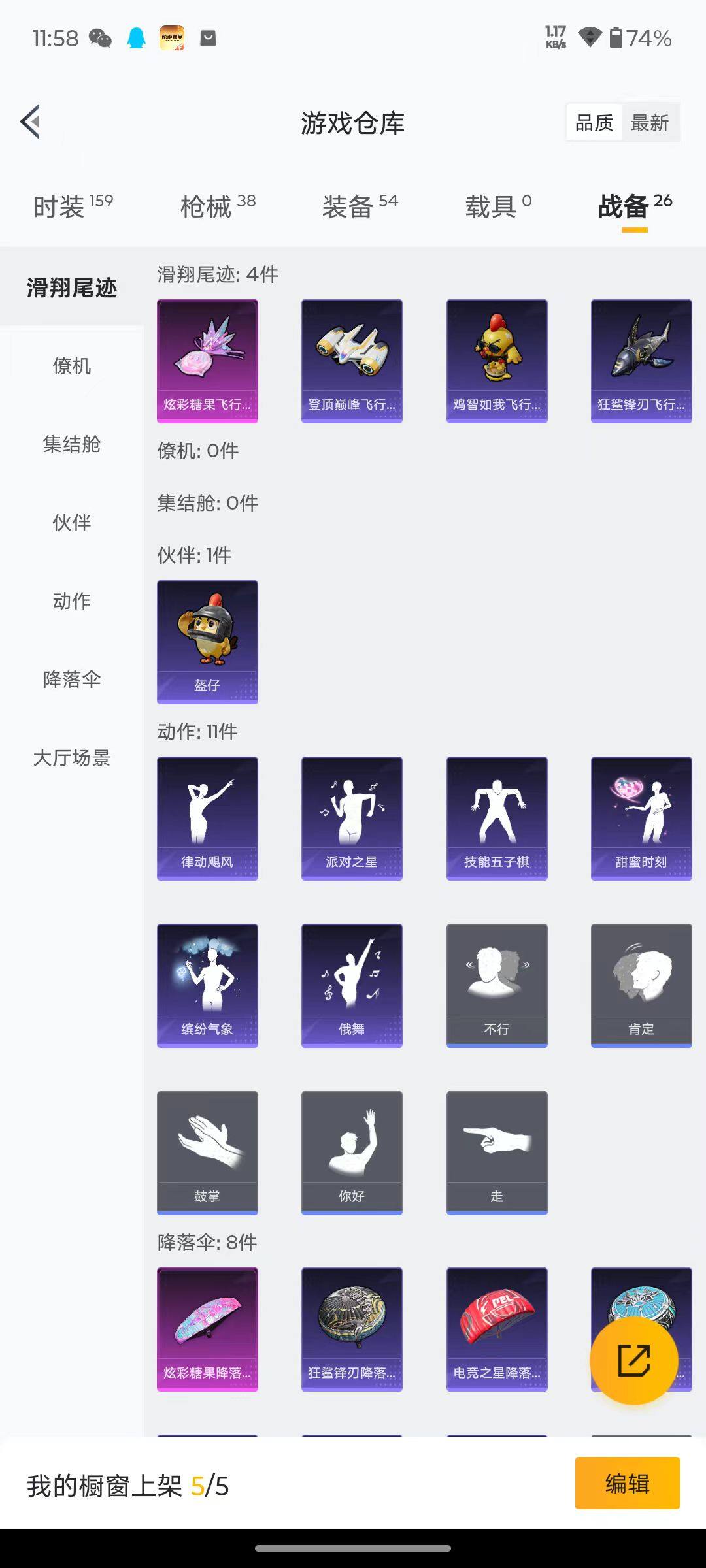Open the 炫彩糖果飞行 trail item
The width and height of the screenshot is (706, 1568).
coord(207,361)
